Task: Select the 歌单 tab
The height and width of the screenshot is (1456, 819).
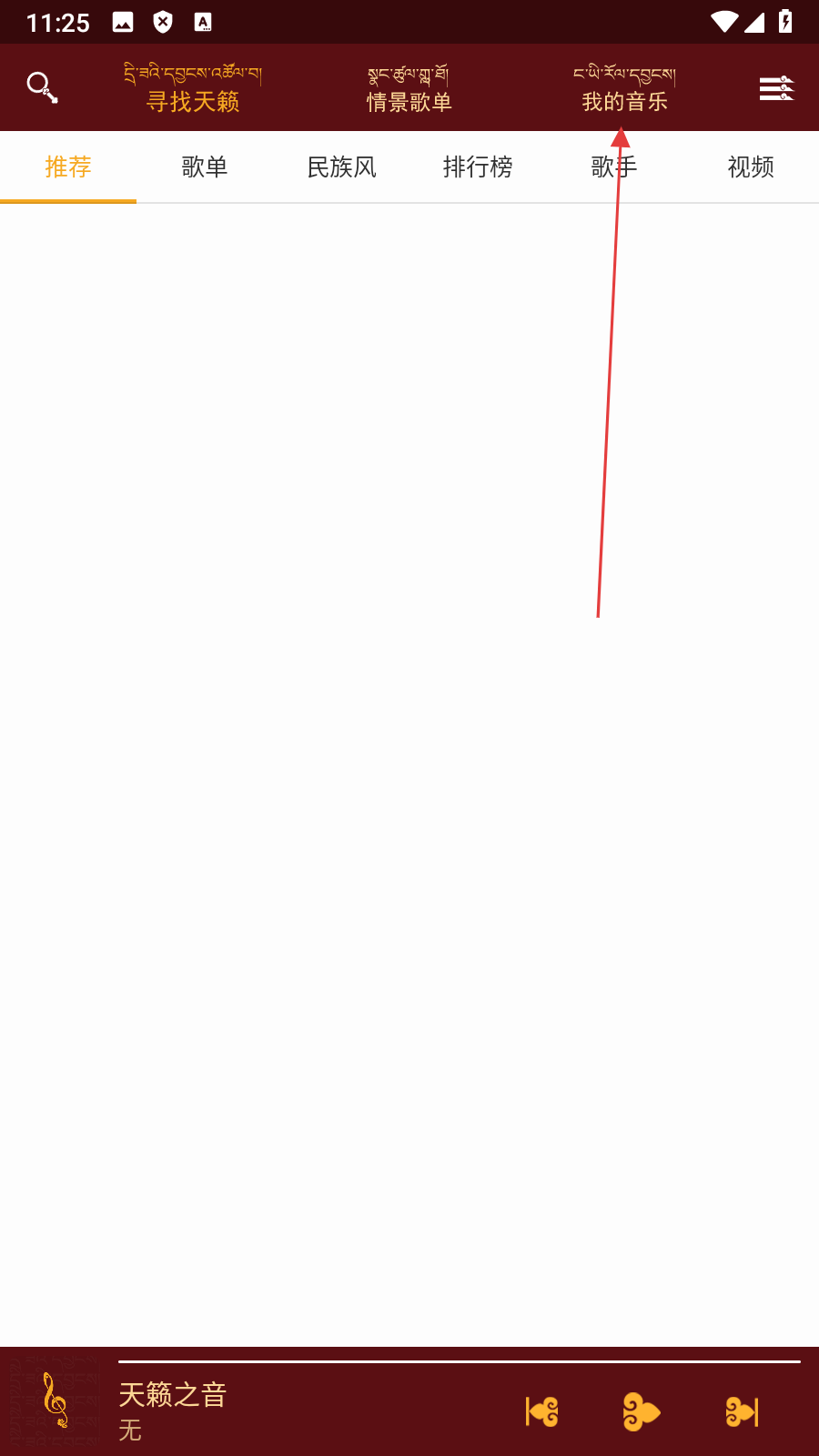Action: point(205,167)
